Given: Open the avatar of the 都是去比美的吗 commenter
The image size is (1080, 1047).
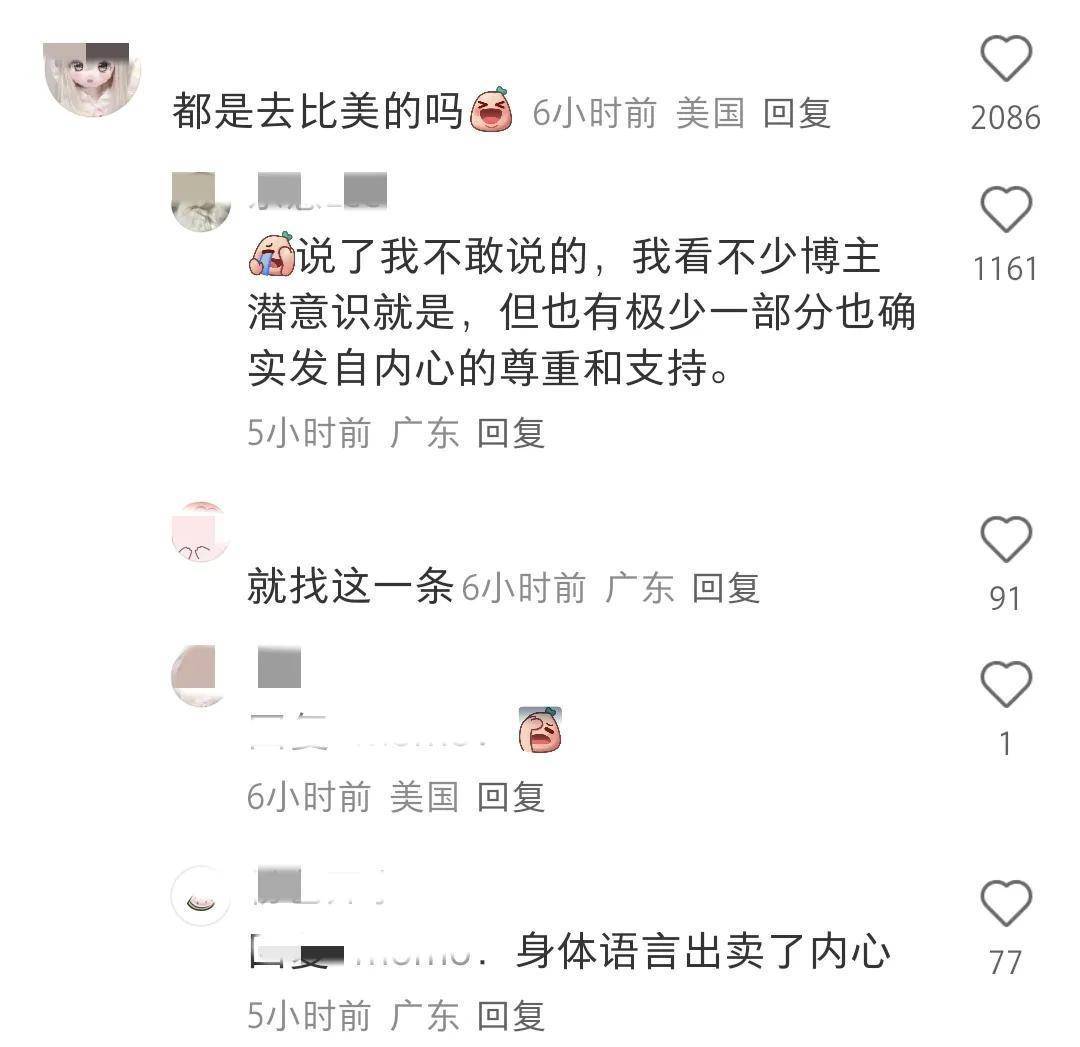Looking at the screenshot, I should 92,80.
